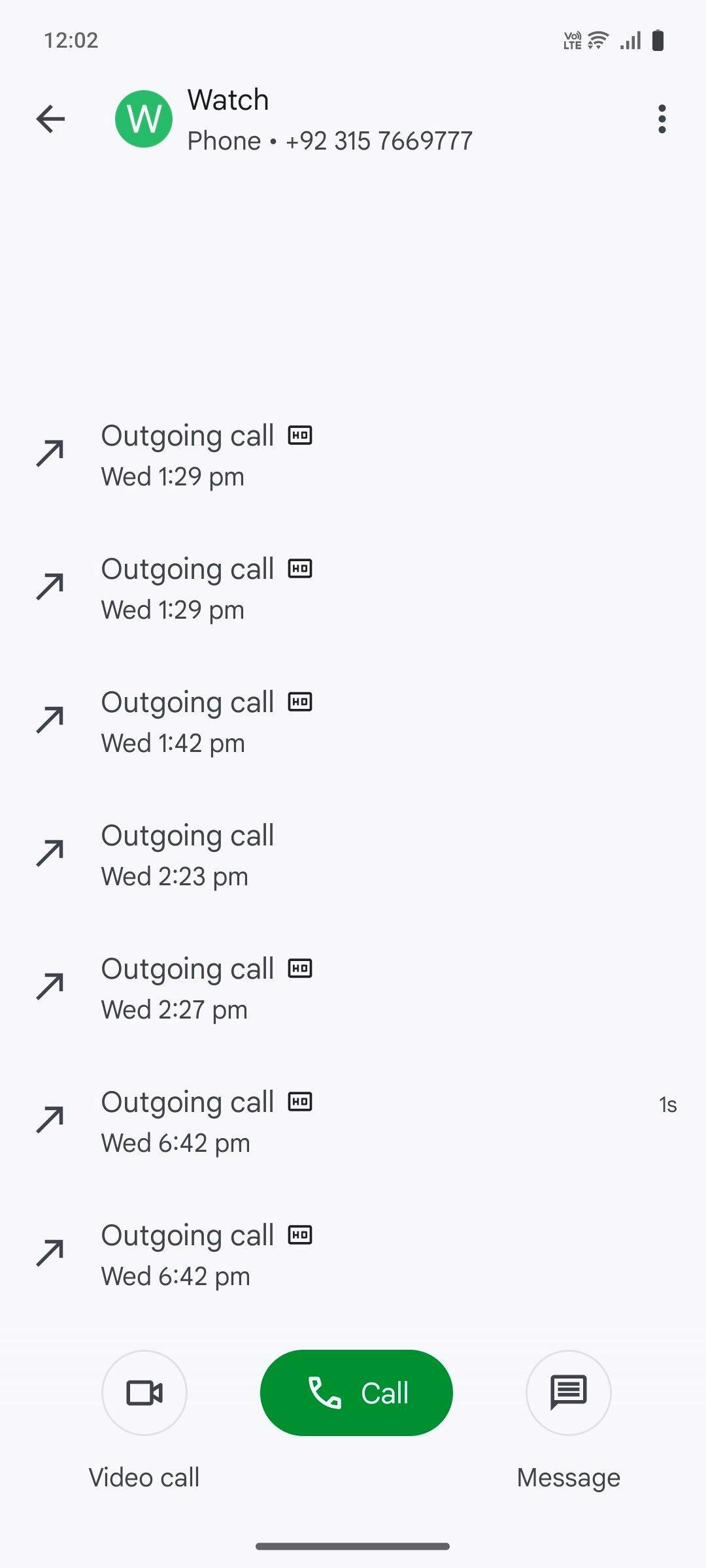The height and width of the screenshot is (1568, 706).
Task: Open the Watch contact avatar
Action: 144,119
